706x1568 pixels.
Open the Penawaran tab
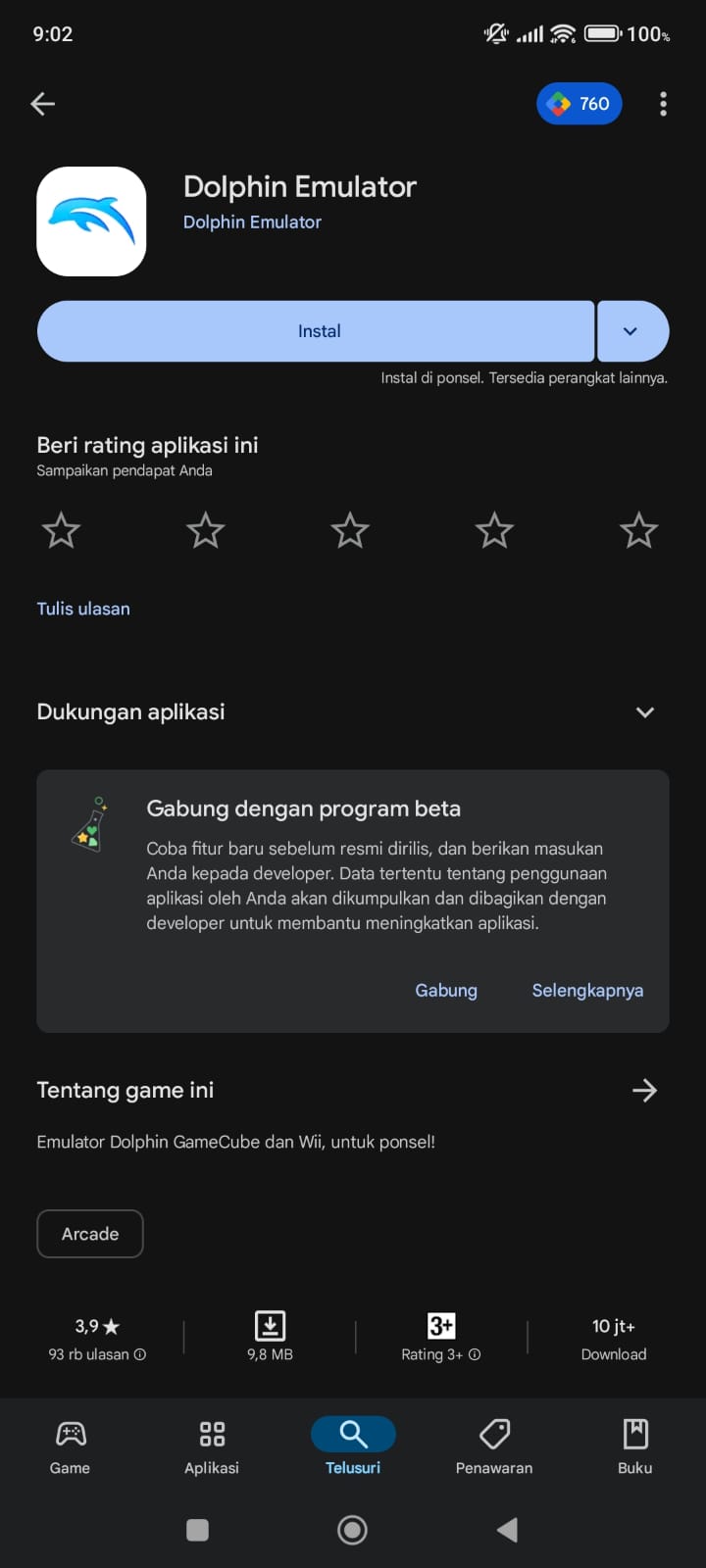[494, 1446]
